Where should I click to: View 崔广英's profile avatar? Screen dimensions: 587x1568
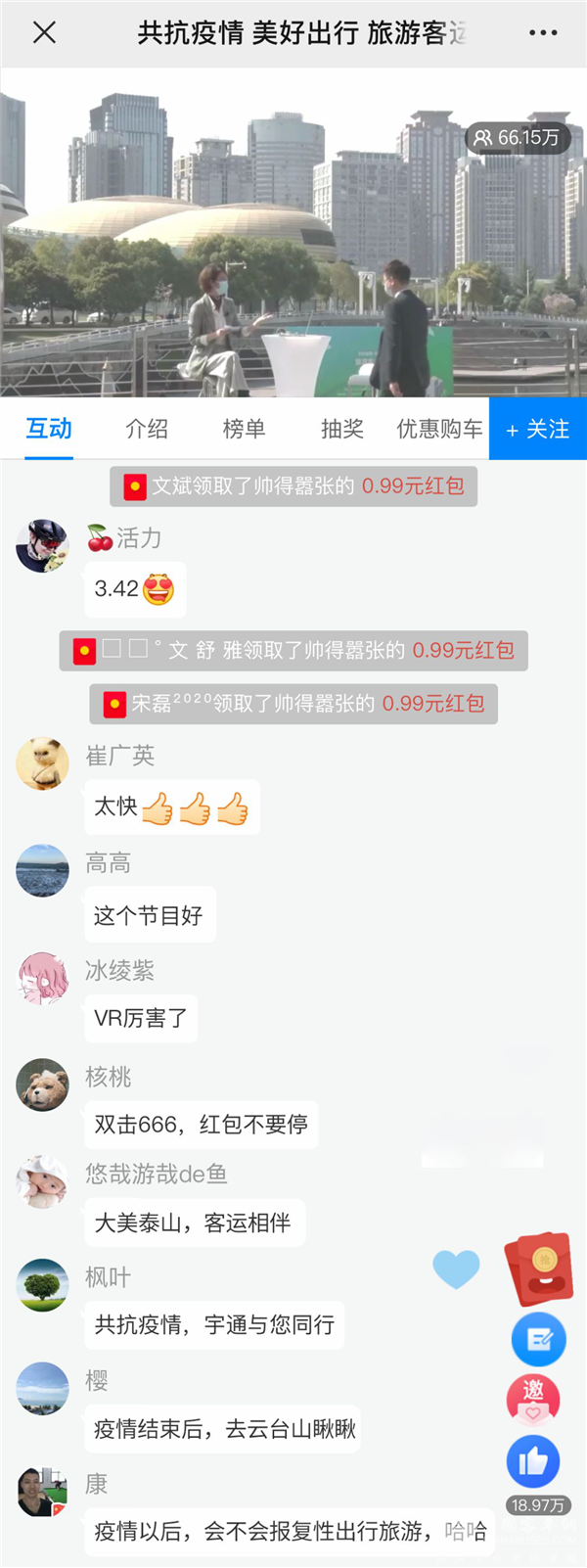click(42, 763)
